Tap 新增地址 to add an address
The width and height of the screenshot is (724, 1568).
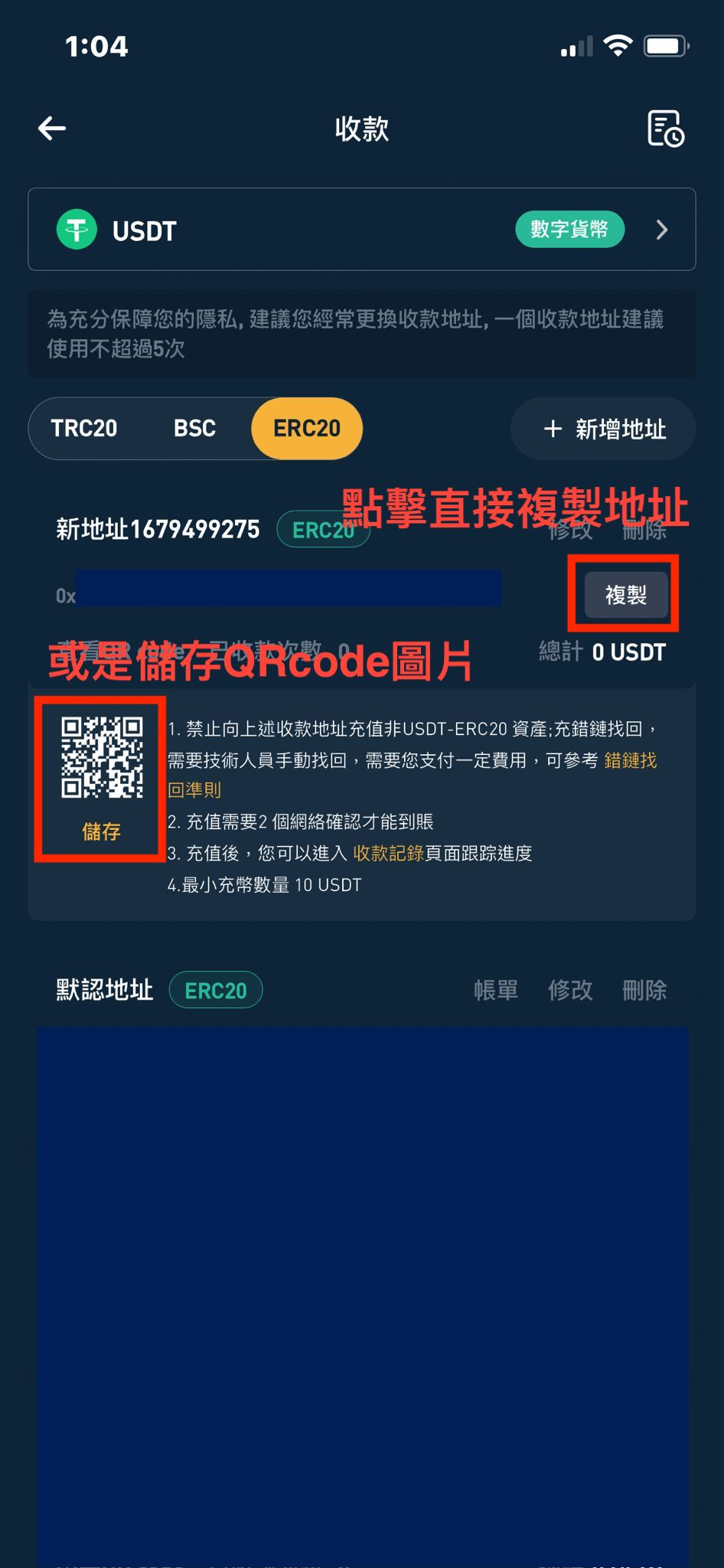click(604, 429)
